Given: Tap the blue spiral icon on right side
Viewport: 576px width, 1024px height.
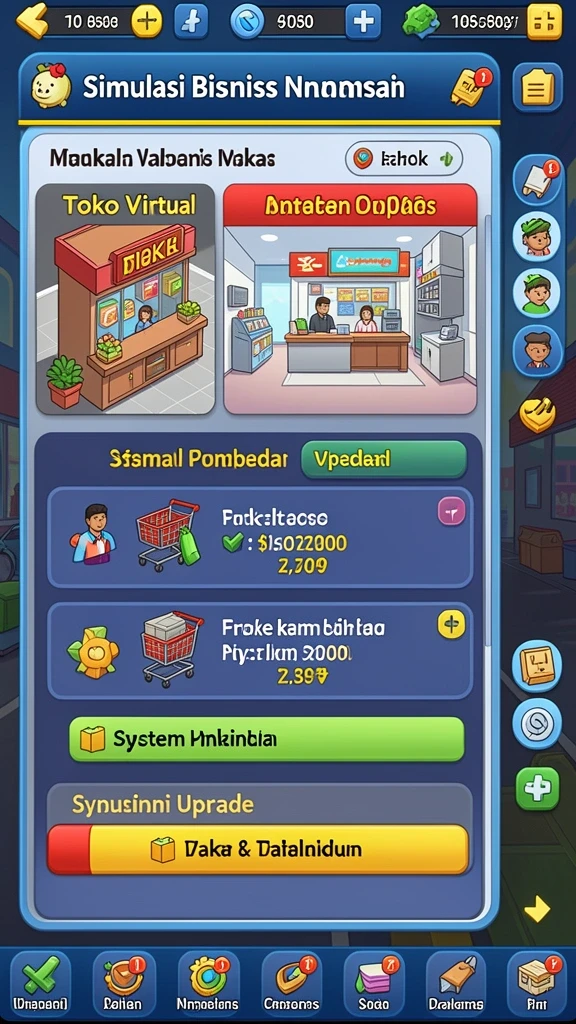Looking at the screenshot, I should pyautogui.click(x=537, y=724).
